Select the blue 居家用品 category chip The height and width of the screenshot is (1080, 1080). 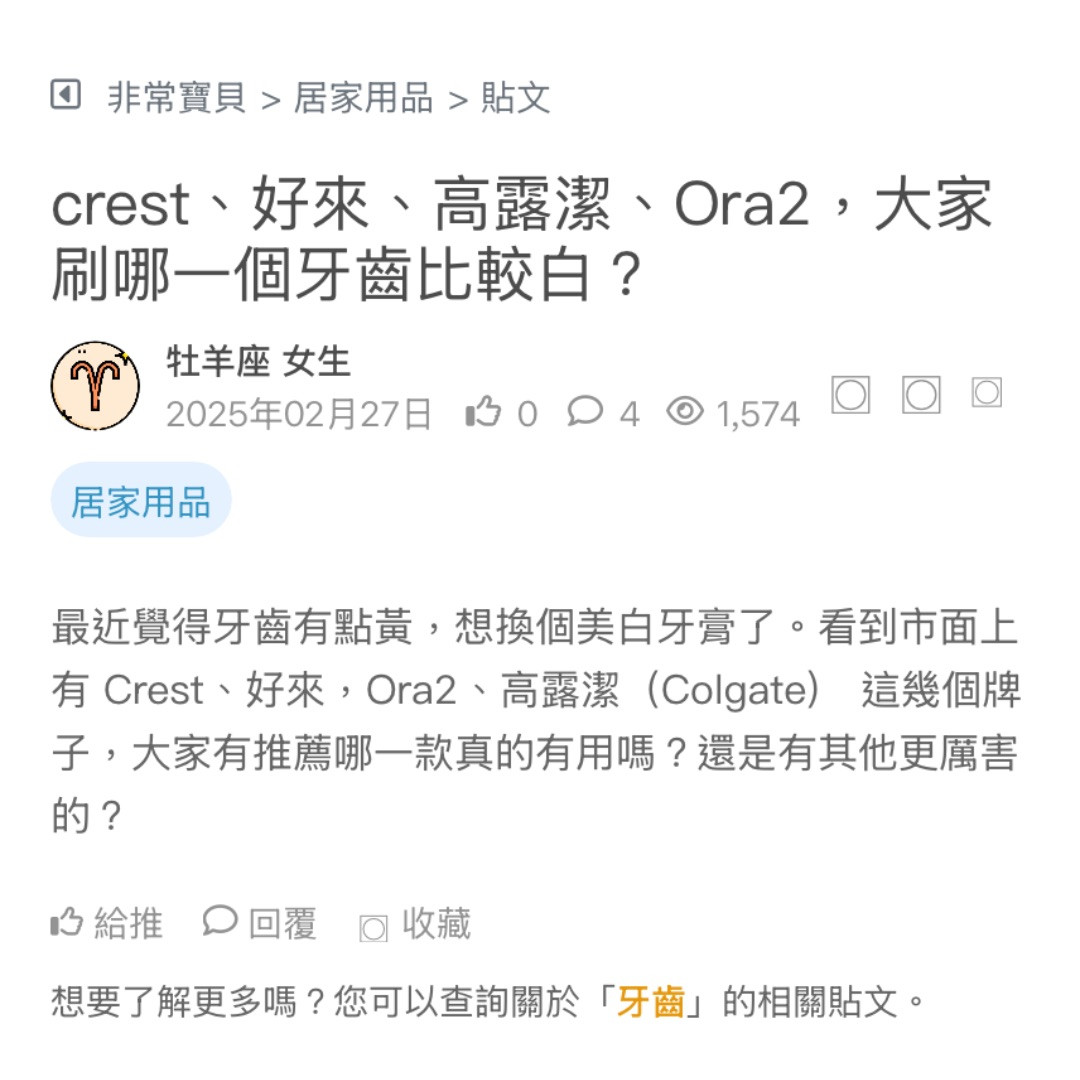[141, 501]
